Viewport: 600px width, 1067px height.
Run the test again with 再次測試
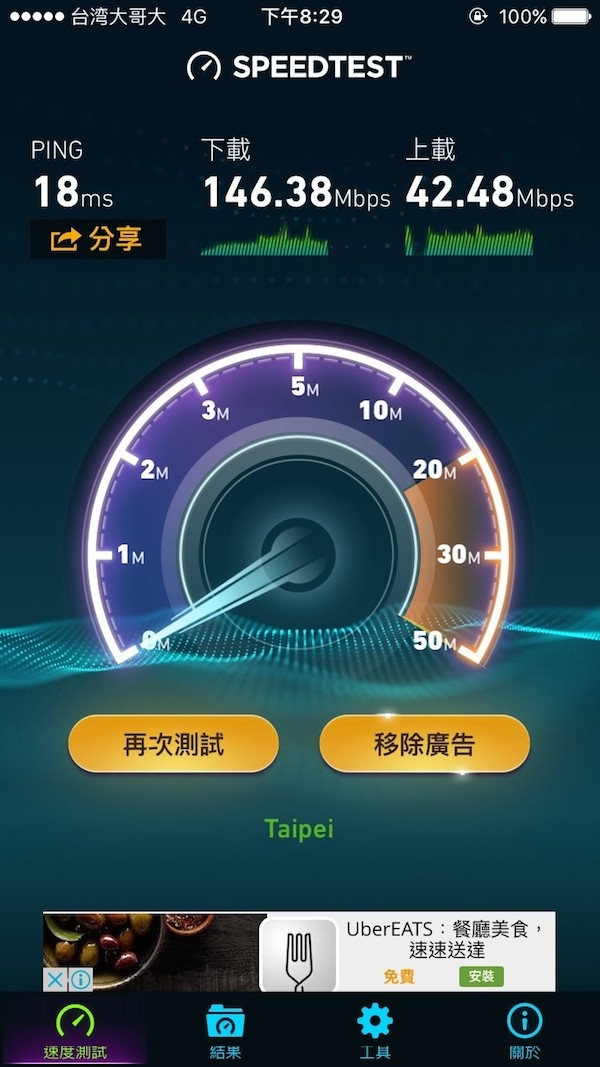pyautogui.click(x=173, y=744)
